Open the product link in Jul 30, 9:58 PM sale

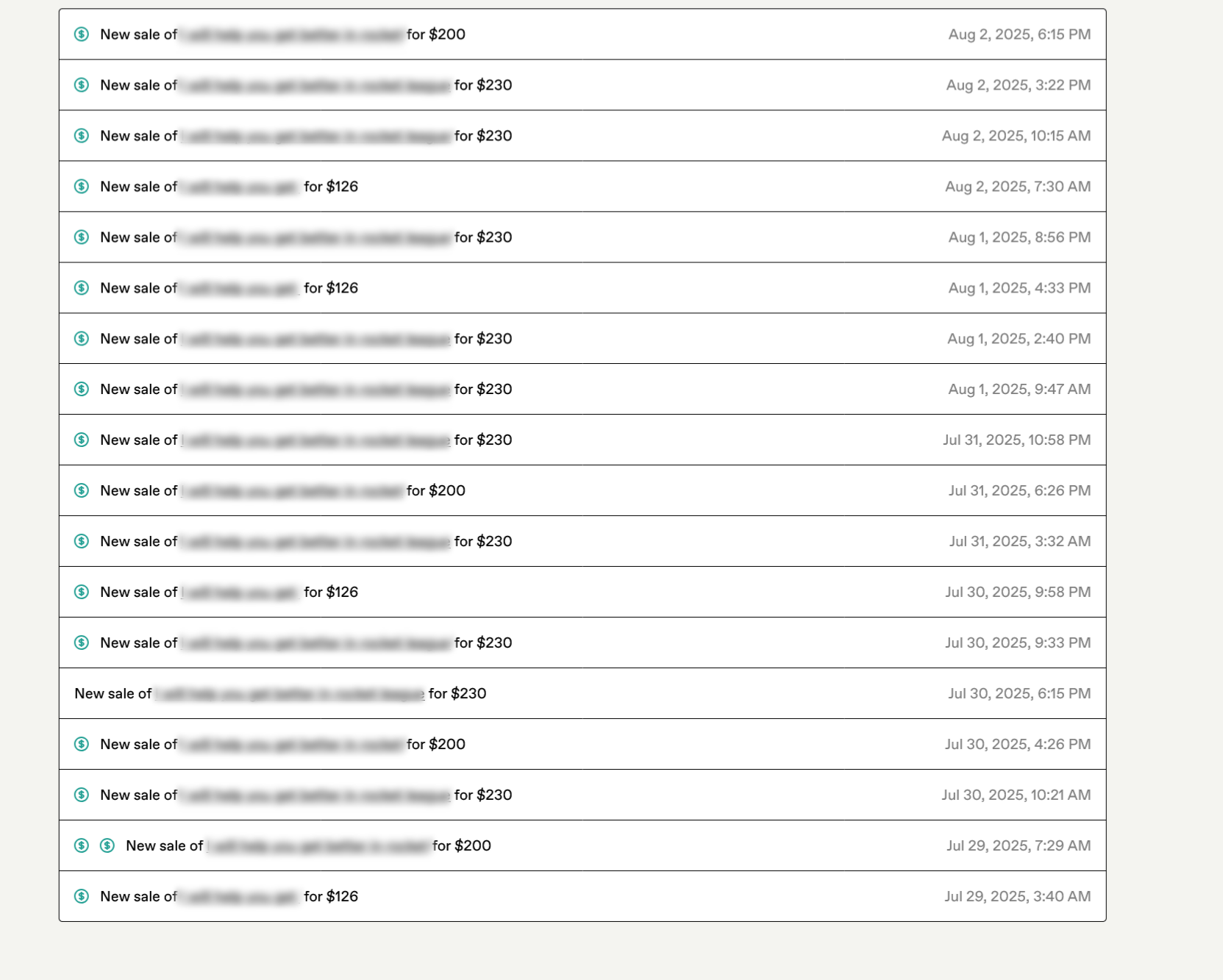(x=240, y=593)
